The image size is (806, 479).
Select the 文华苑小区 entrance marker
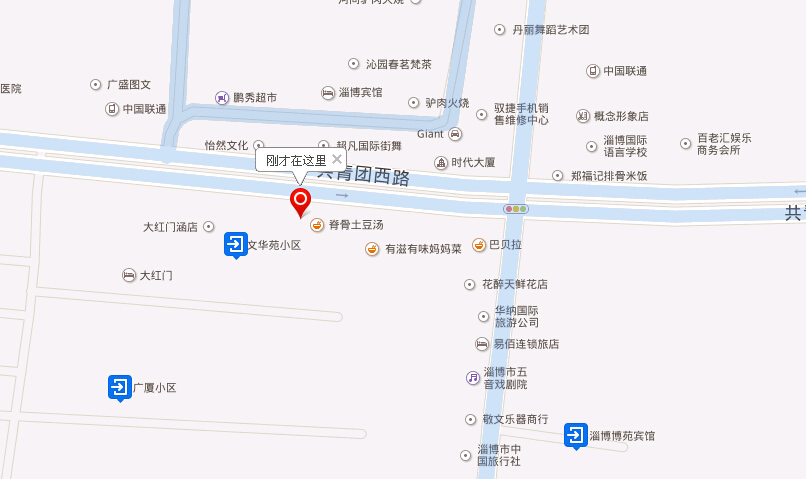pyautogui.click(x=235, y=243)
